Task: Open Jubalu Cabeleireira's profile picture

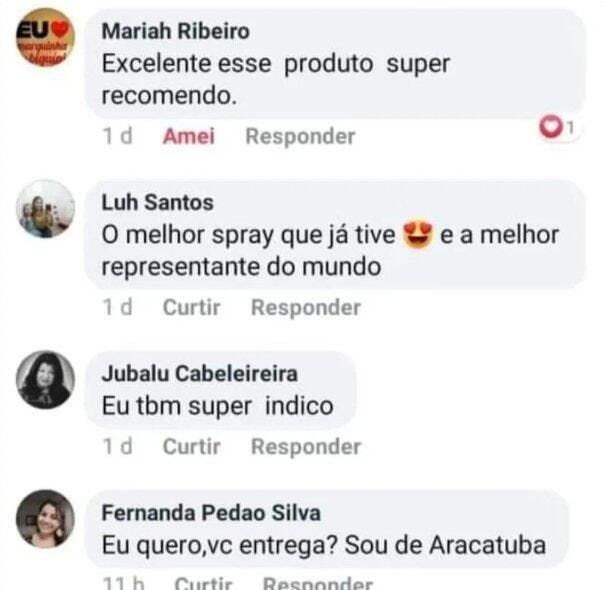Action: click(46, 380)
